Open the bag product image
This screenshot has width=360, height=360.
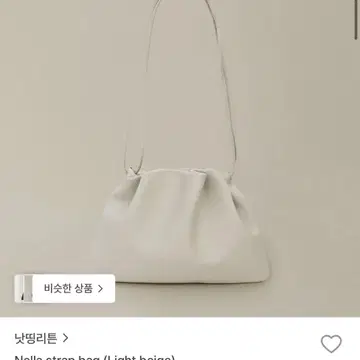180,158
